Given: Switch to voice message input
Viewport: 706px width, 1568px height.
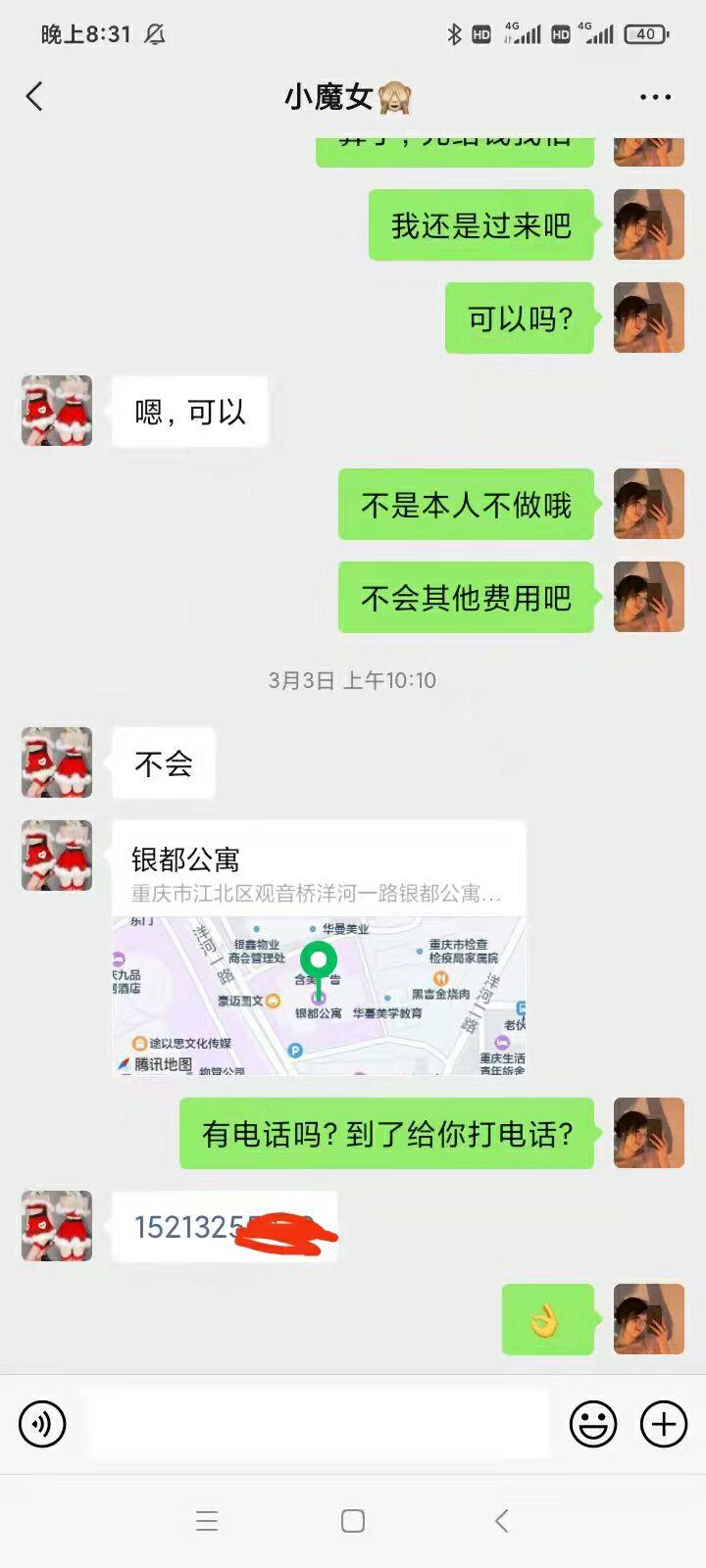Looking at the screenshot, I should [x=42, y=1423].
